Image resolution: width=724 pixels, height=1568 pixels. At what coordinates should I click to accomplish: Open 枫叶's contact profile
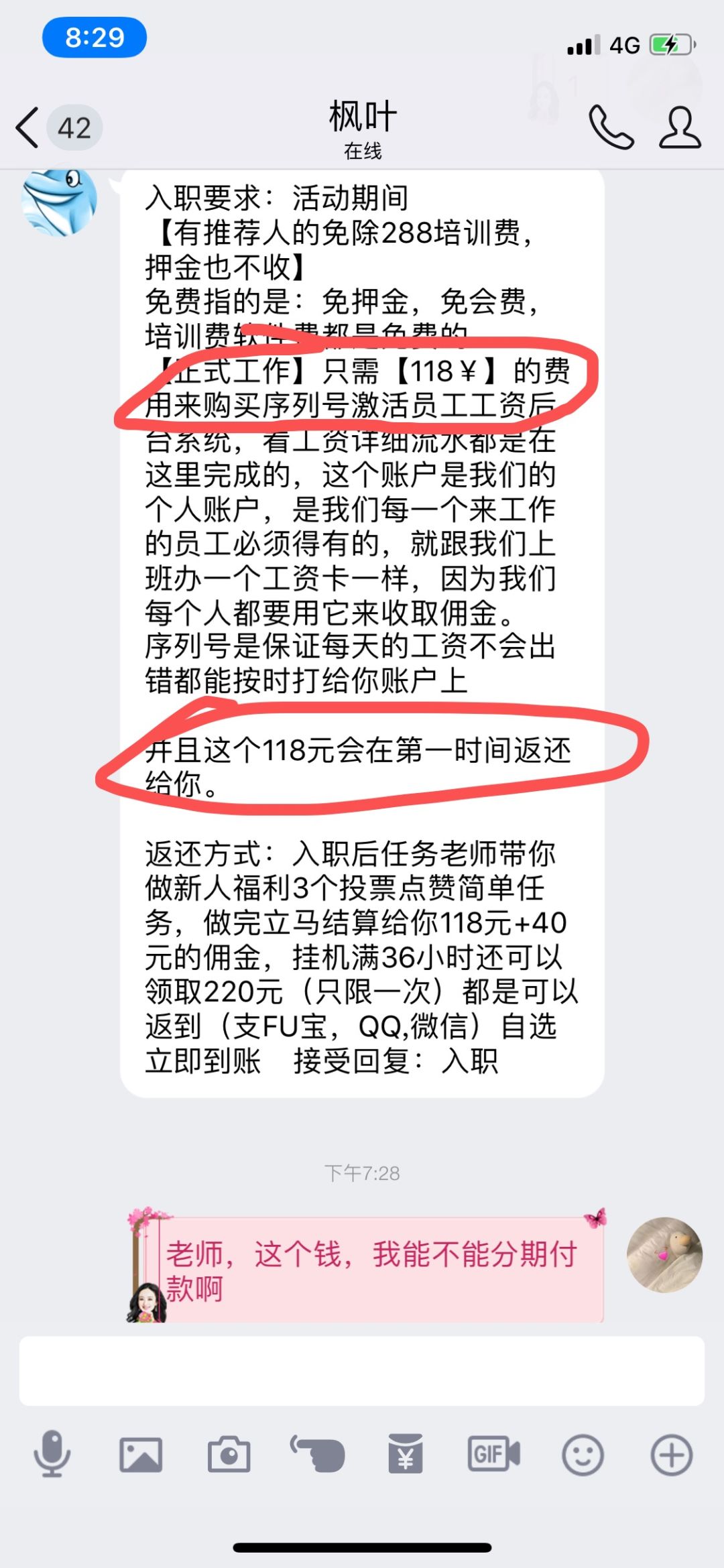[x=680, y=127]
